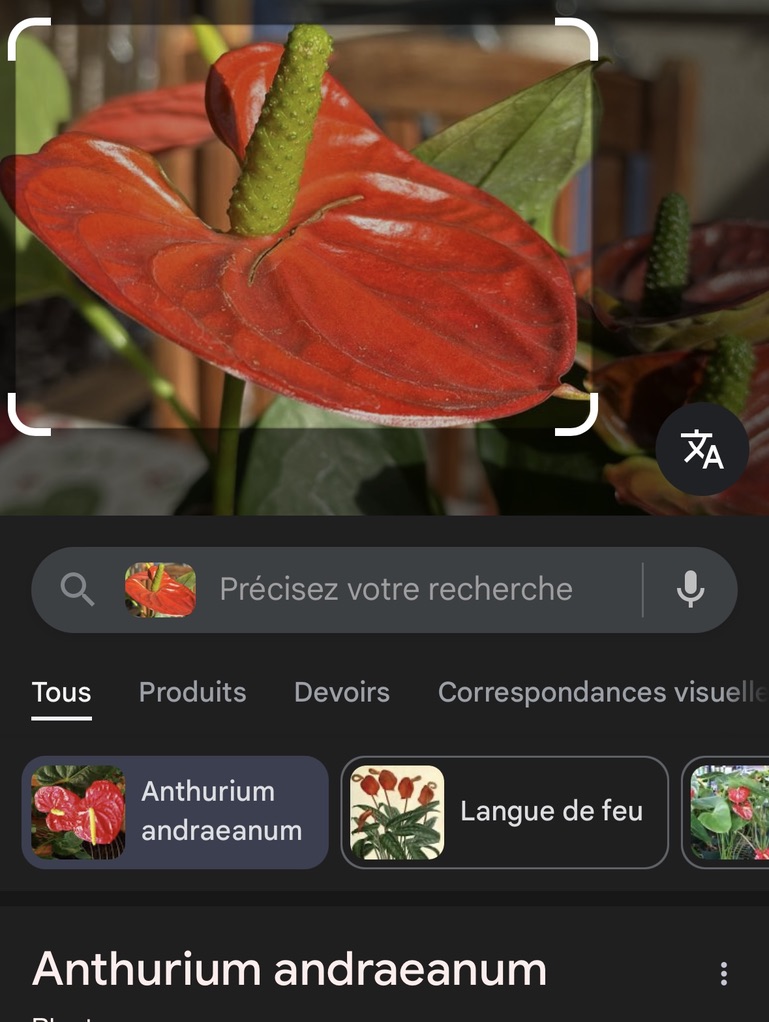769x1022 pixels.
Task: Choose the Langue de feu chip
Action: 504,811
